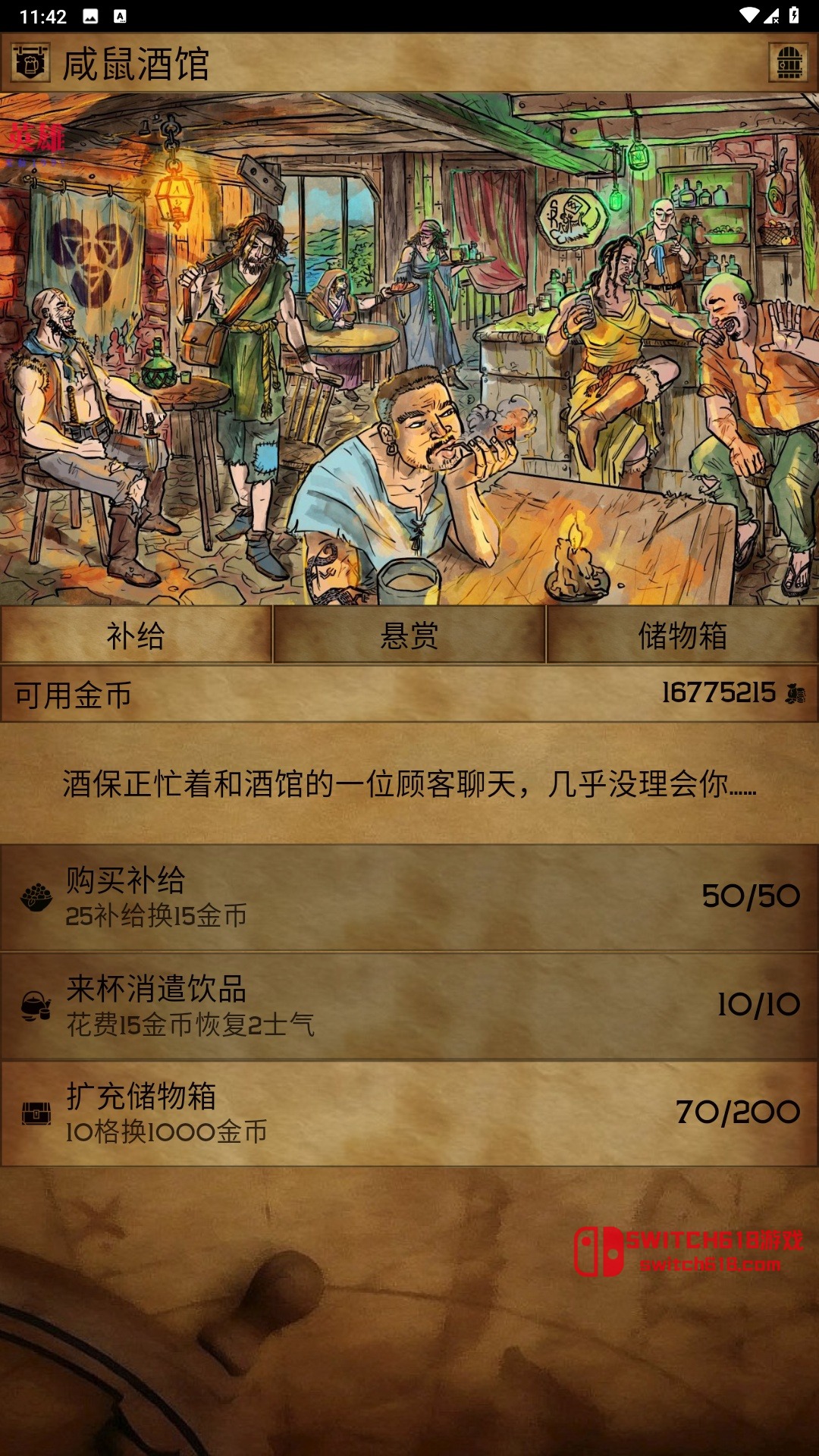Image resolution: width=819 pixels, height=1456 pixels.
Task: Switch to the 悬赏 tab
Action: pos(409,635)
